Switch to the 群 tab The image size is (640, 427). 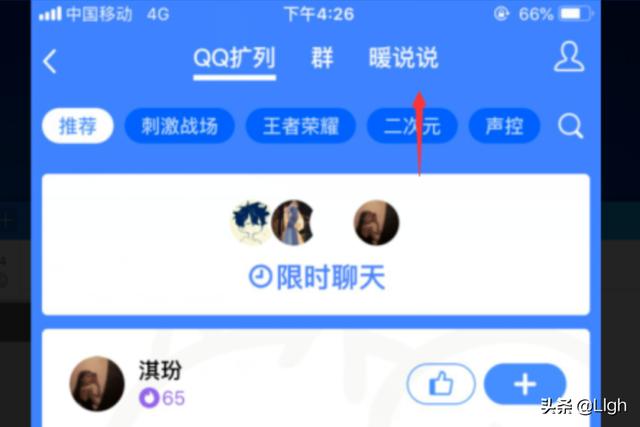coord(322,59)
